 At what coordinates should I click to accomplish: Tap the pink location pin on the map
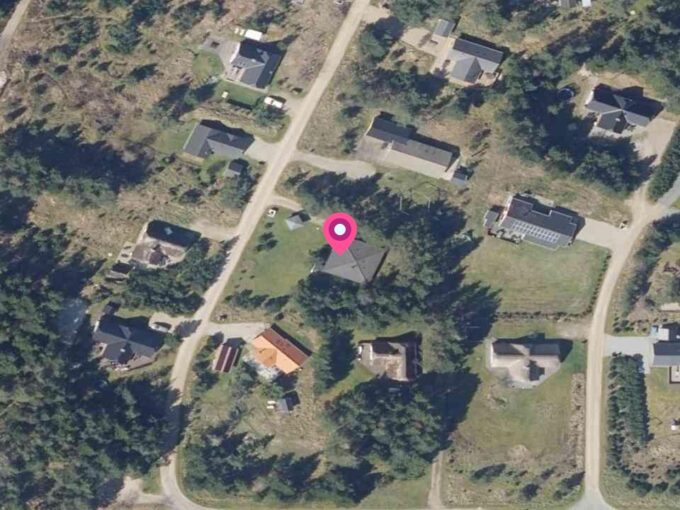pyautogui.click(x=340, y=232)
